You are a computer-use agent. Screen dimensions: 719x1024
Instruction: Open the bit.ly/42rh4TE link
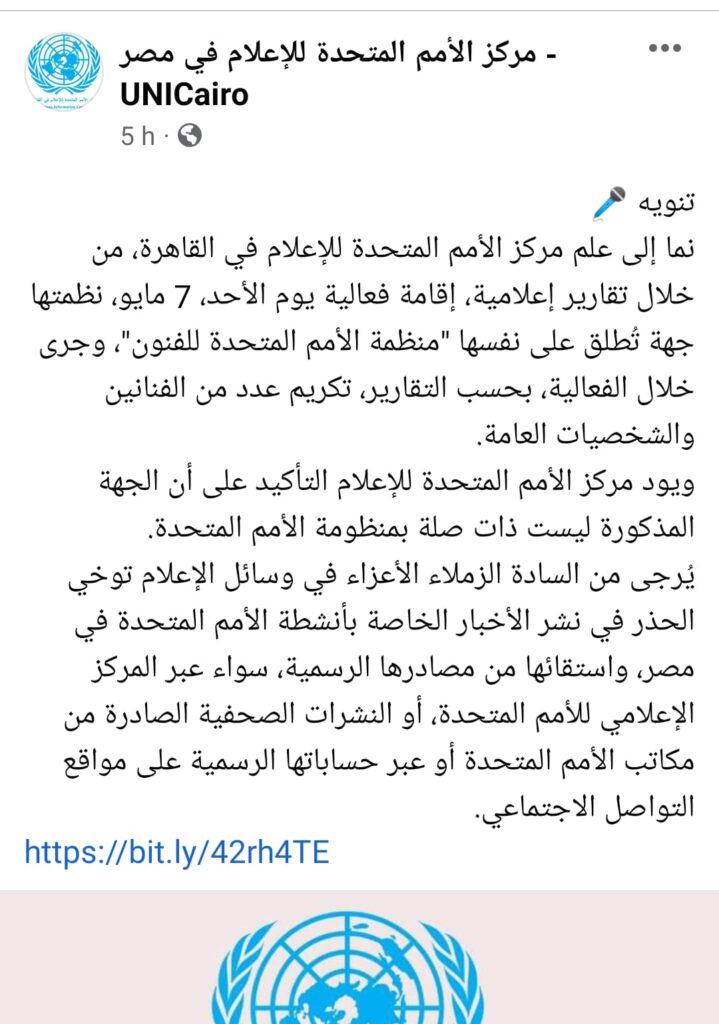coord(176,852)
